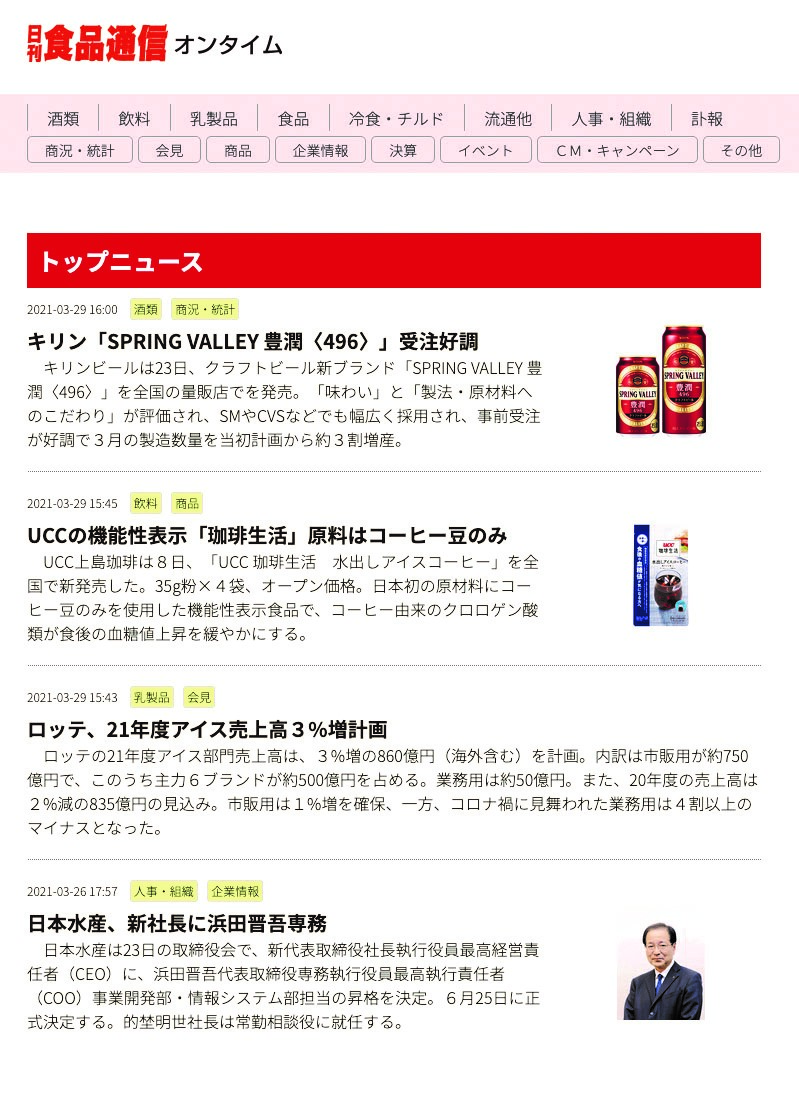Open the Kirin SPRING VALLEY 豊潤 article
Viewport: 799px width, 1093px height.
click(252, 341)
